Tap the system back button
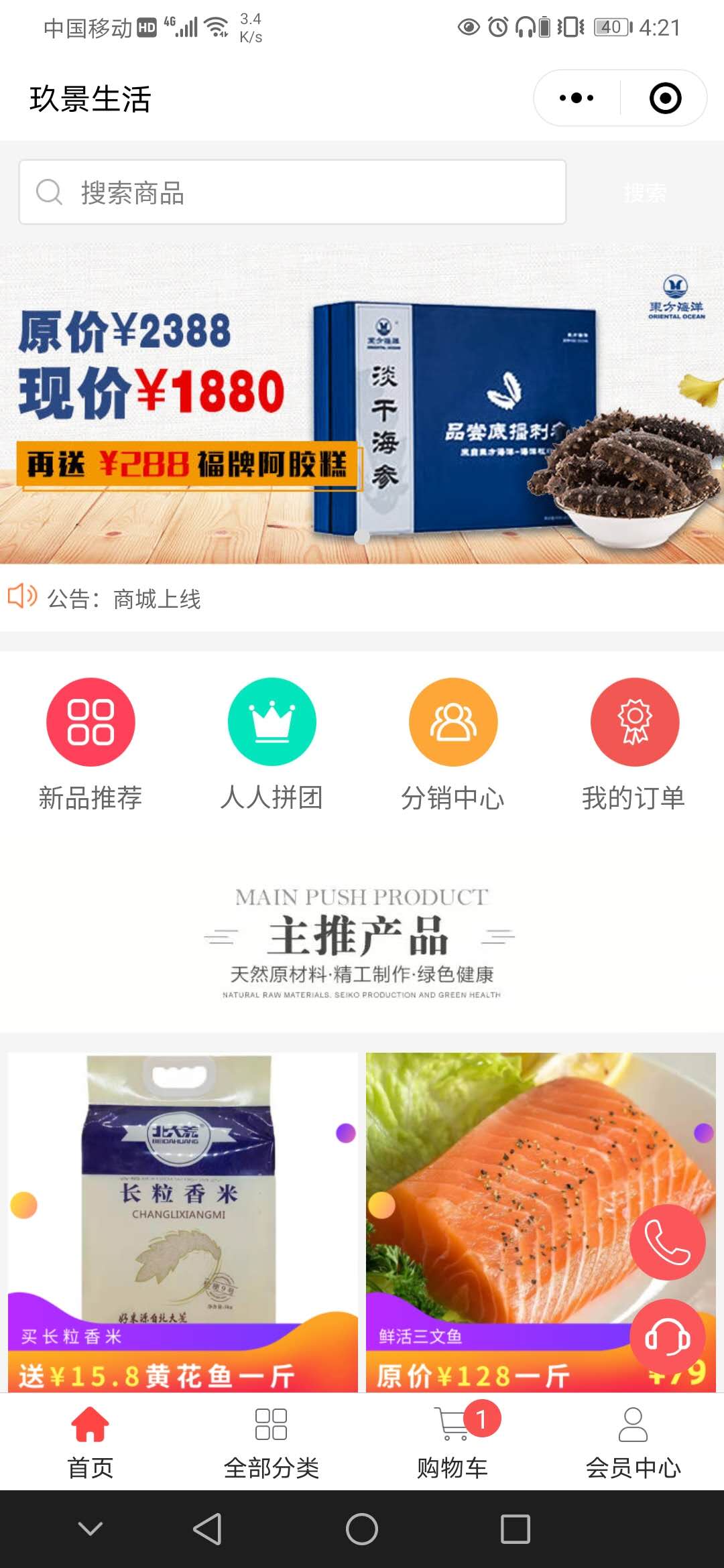This screenshot has width=724, height=1568. [x=208, y=1529]
